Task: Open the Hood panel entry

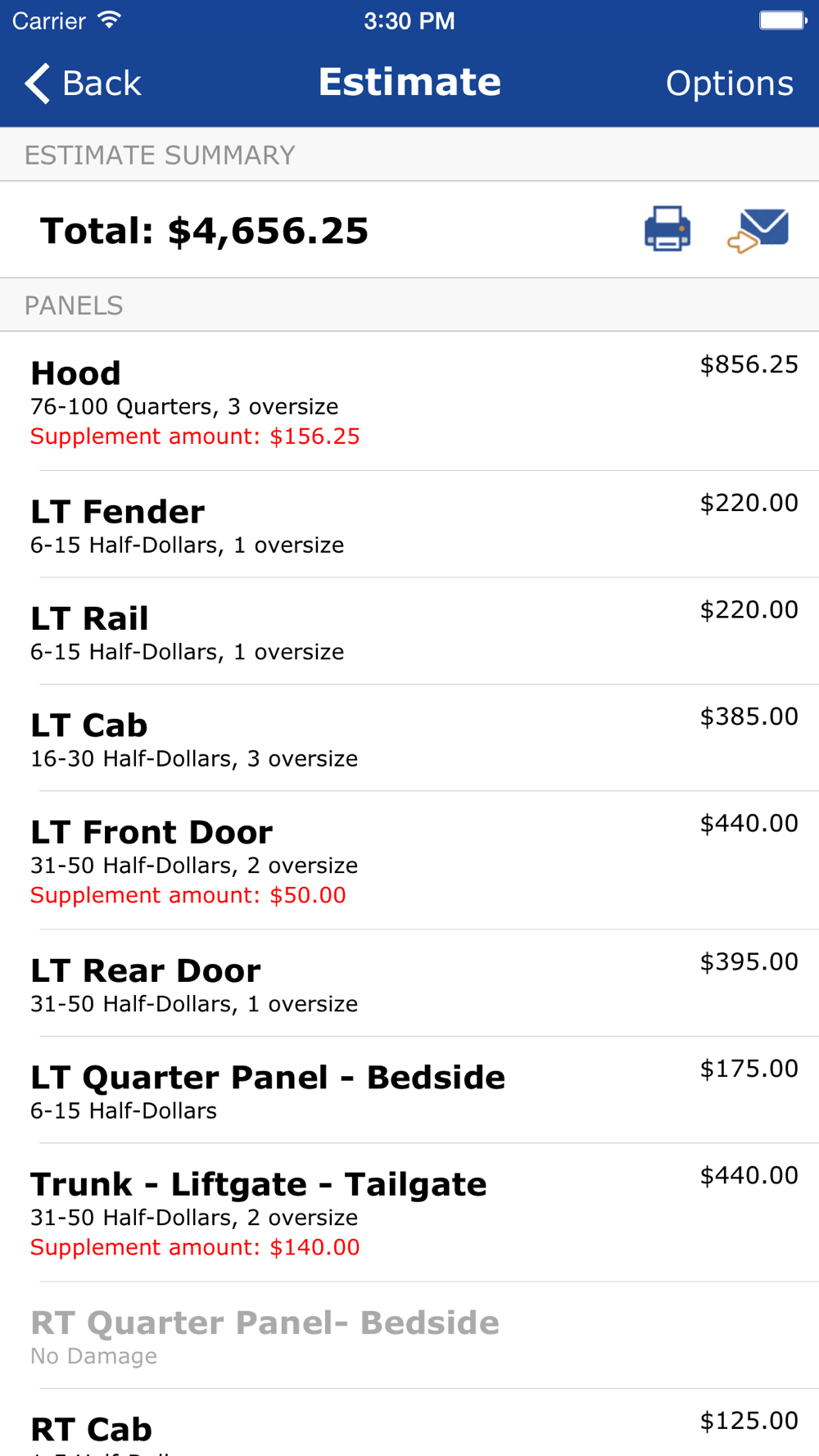Action: pos(409,401)
